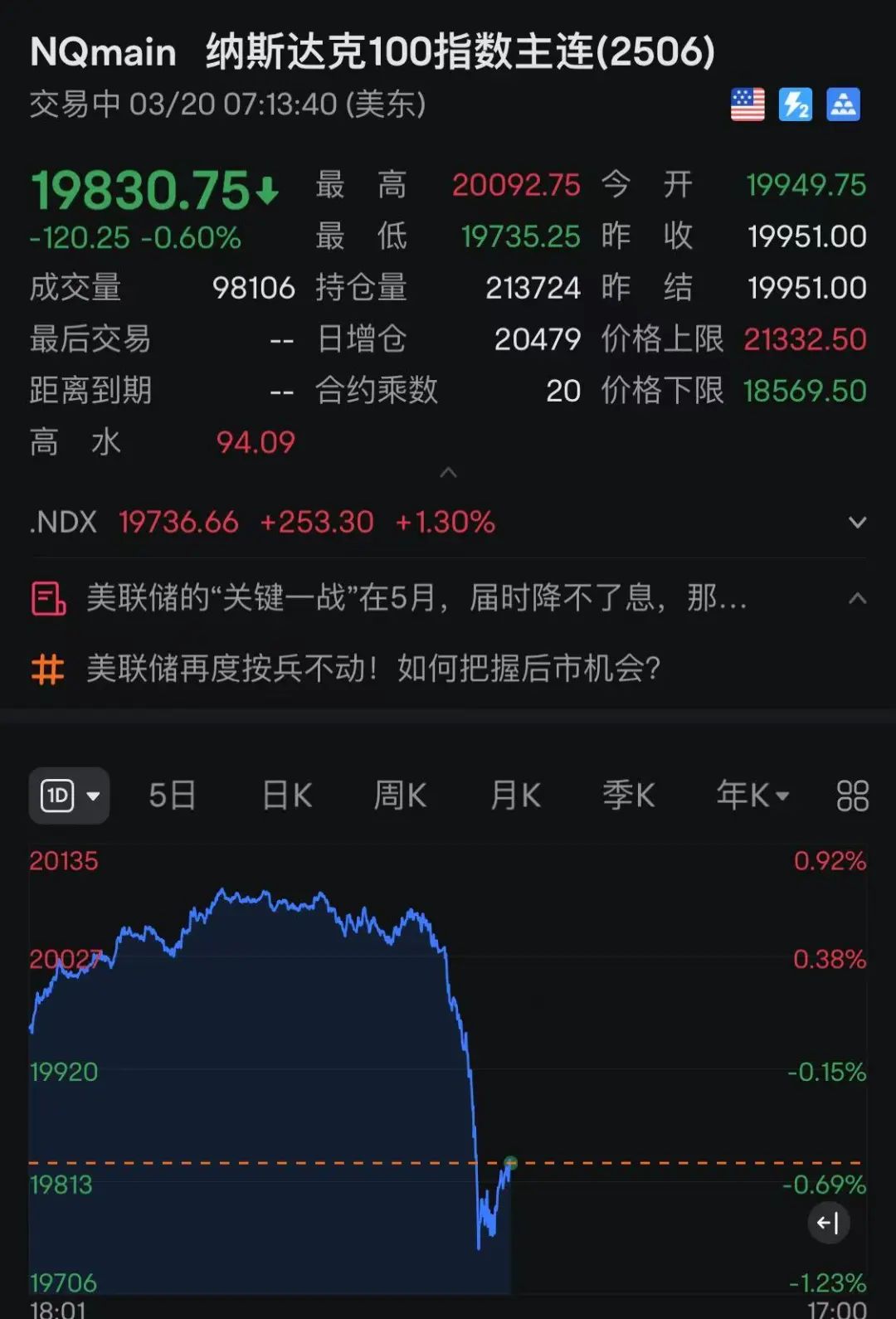The image size is (896, 1319).
Task: Open the news about 美联储的关键一战
Action: coord(415,597)
